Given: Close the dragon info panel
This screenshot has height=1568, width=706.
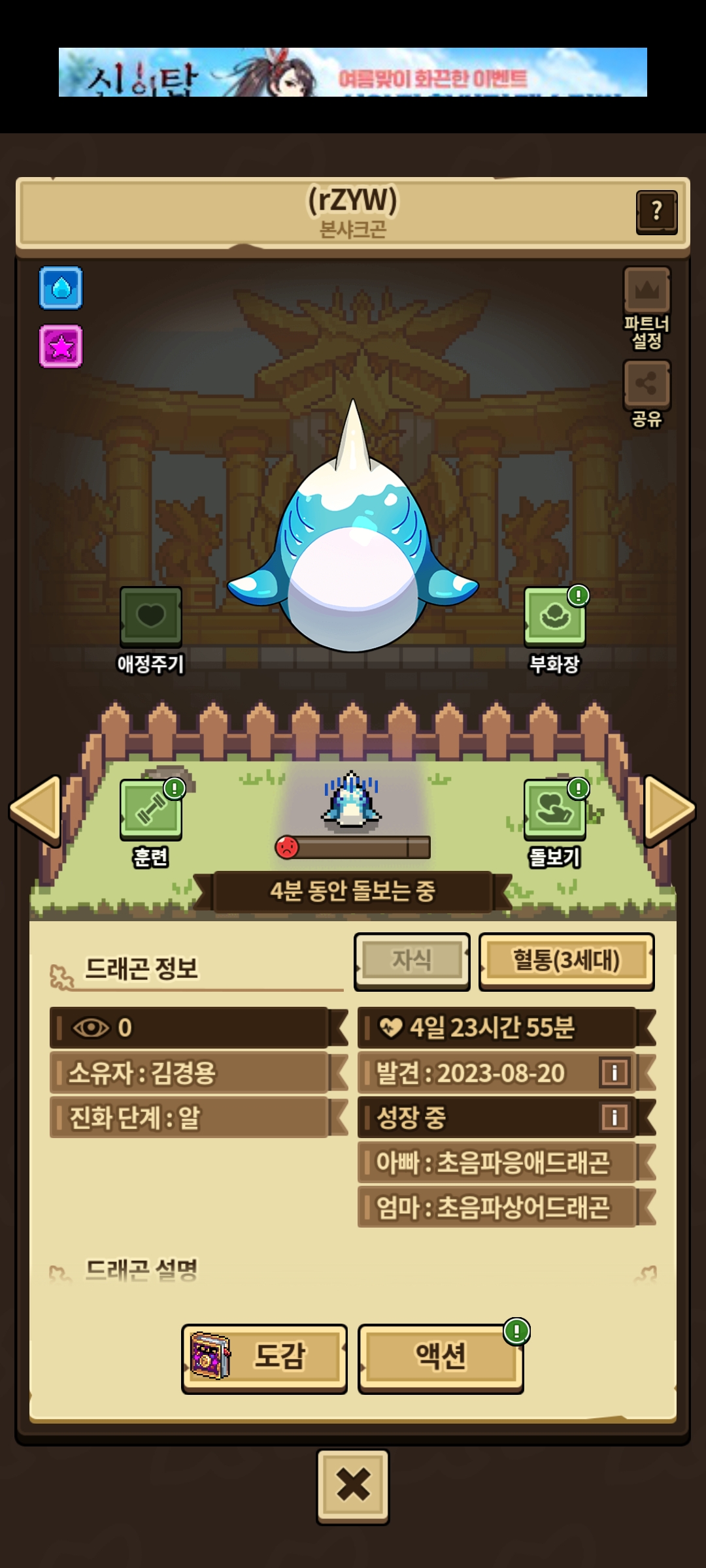Looking at the screenshot, I should [353, 1486].
